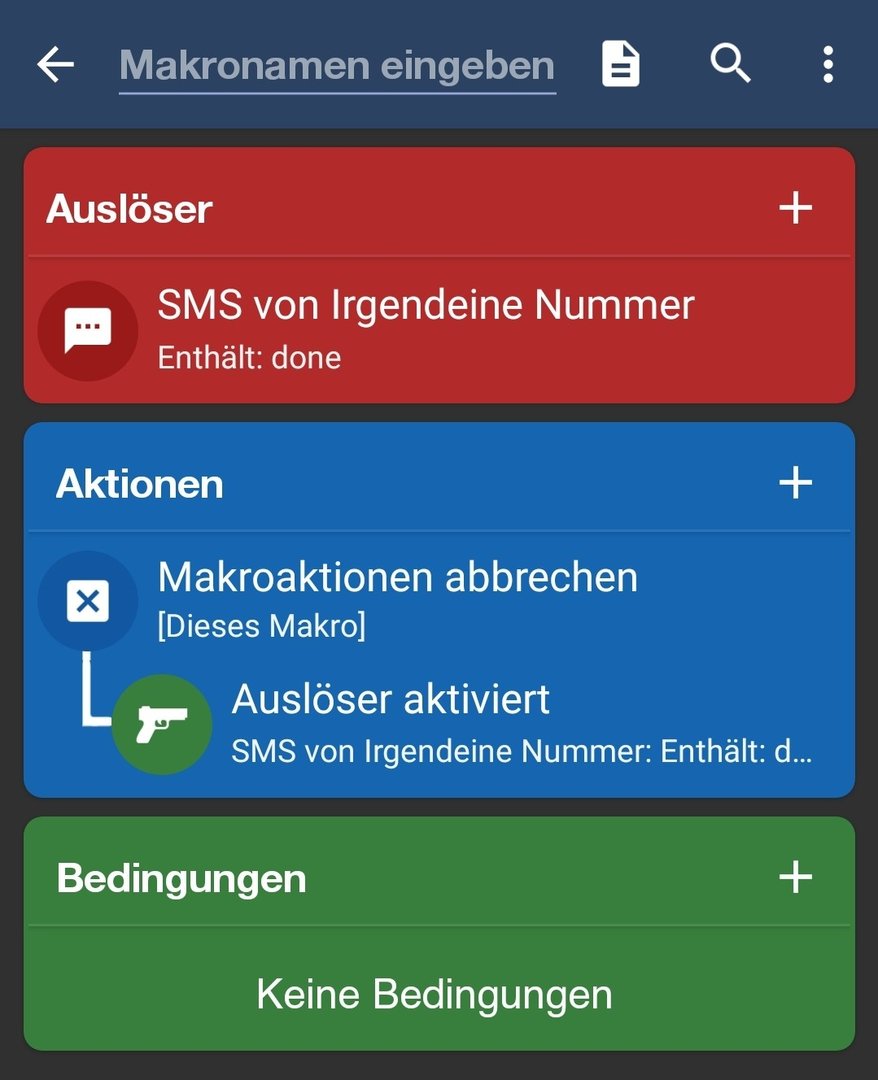The image size is (878, 1080).
Task: Open the search magnifier
Action: tap(730, 65)
